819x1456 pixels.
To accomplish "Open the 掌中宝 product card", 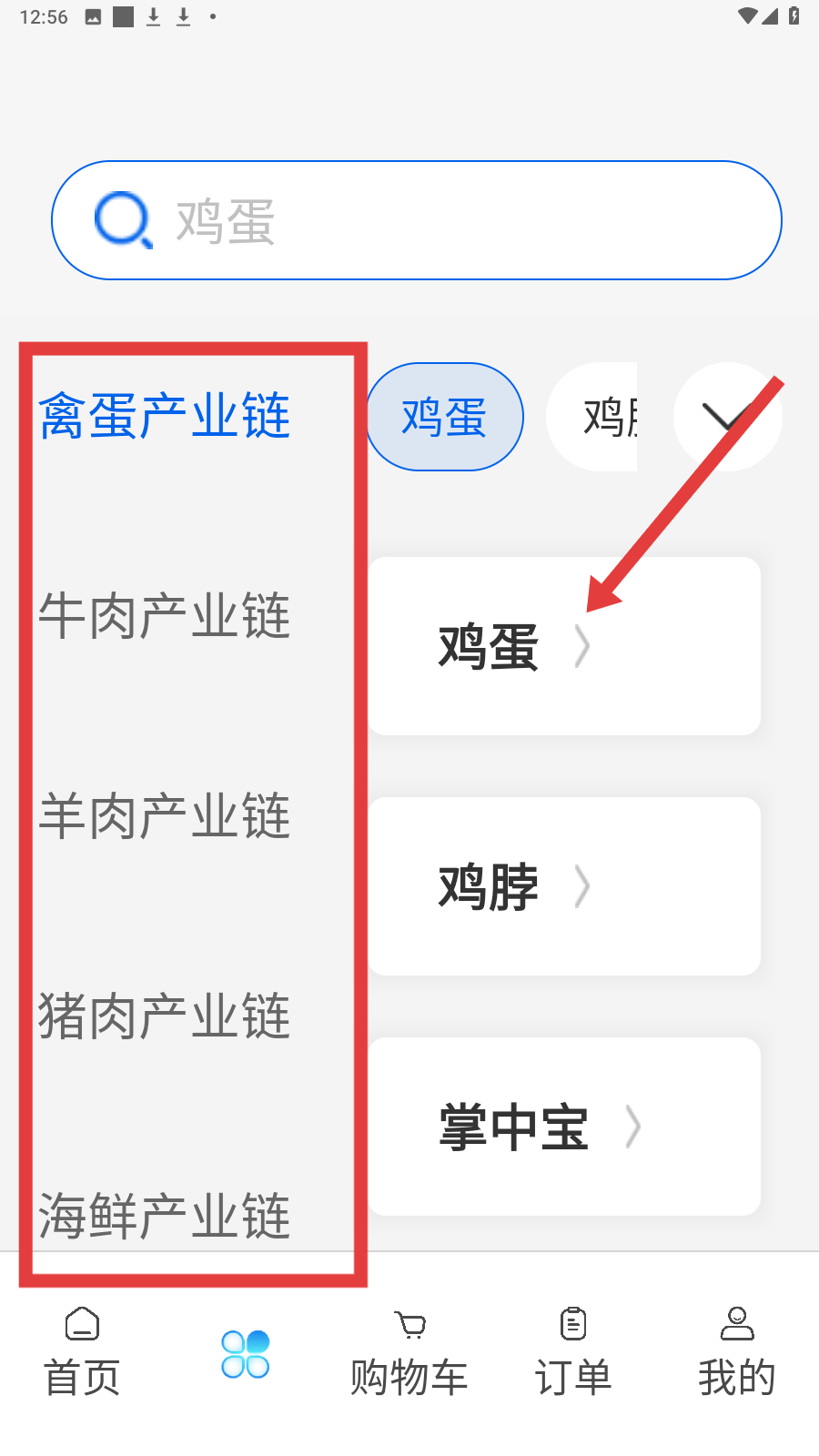I will [x=564, y=1127].
